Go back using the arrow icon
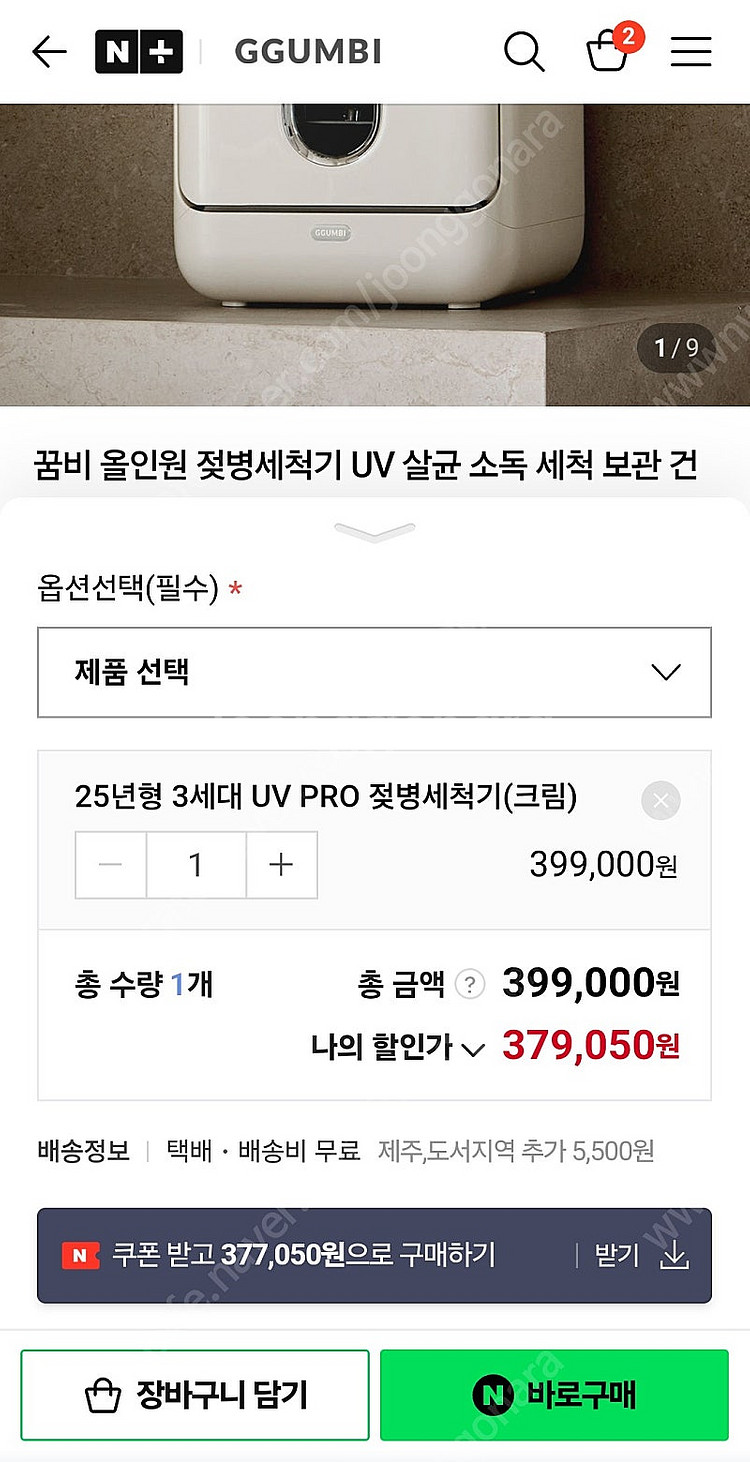Viewport: 750px width, 1462px height. pos(49,52)
